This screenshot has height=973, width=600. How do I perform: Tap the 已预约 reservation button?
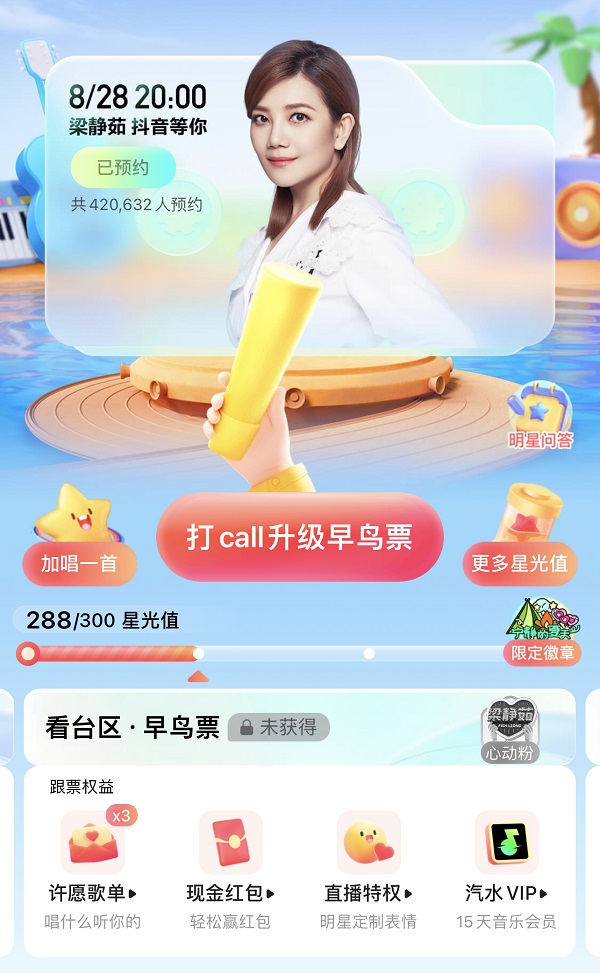[x=122, y=168]
